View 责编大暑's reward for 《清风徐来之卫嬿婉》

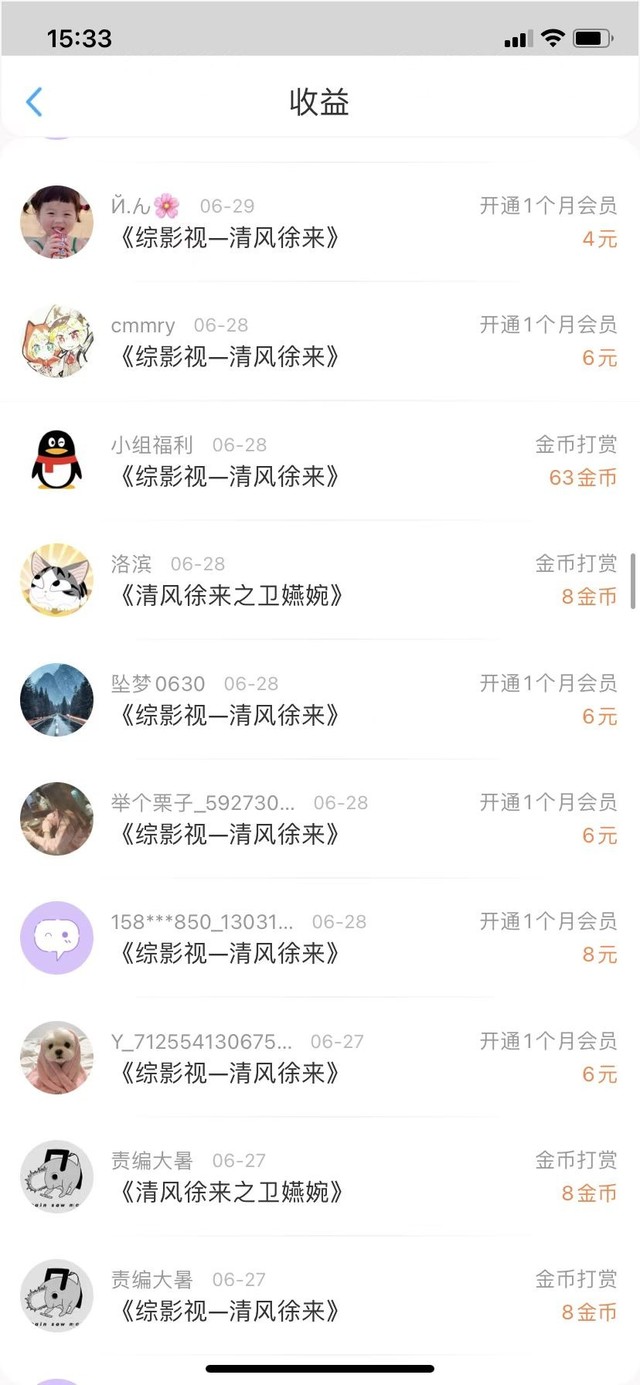pos(320,1177)
